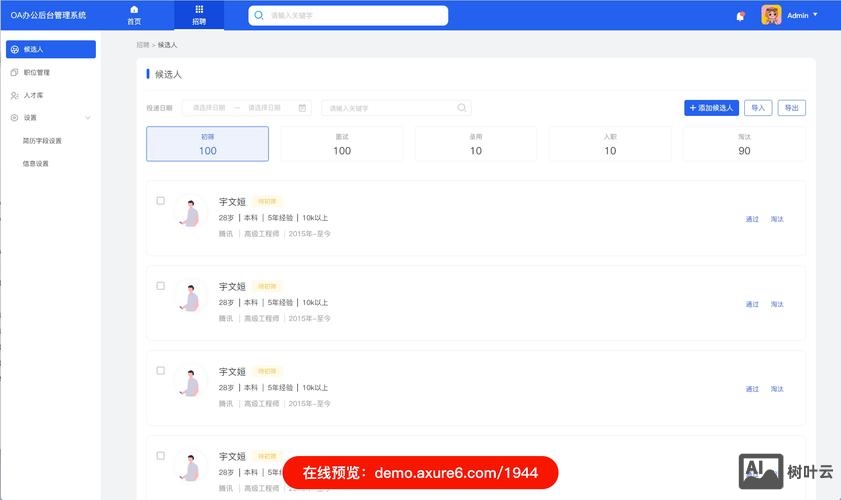This screenshot has height=500, width=841.
Task: Open 简历字段设置 under settings
Action: click(42, 141)
